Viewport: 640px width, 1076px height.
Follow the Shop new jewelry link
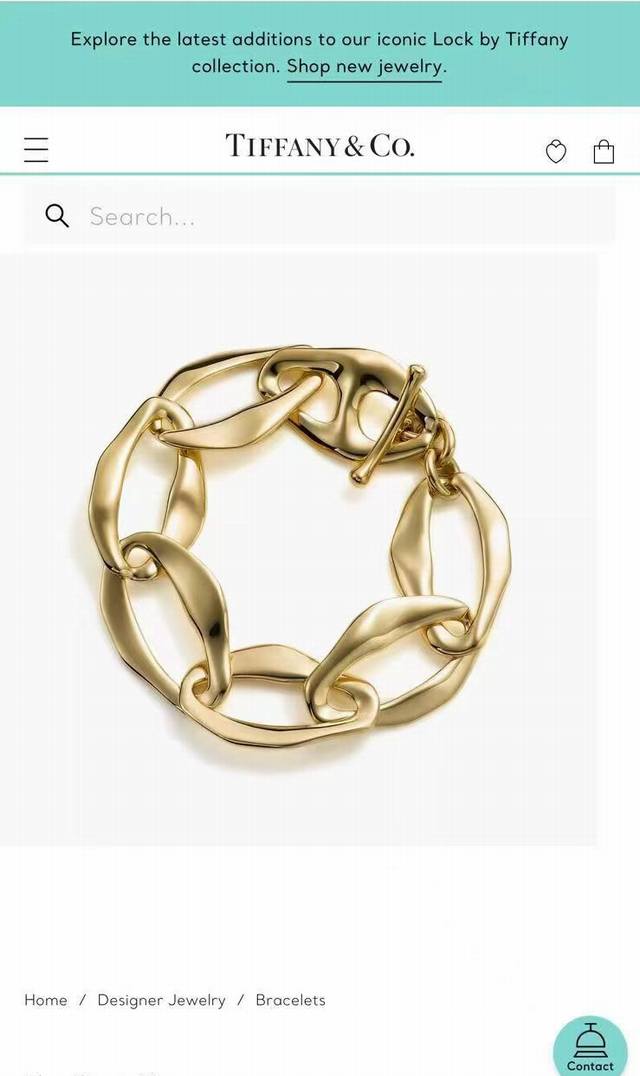pos(364,67)
